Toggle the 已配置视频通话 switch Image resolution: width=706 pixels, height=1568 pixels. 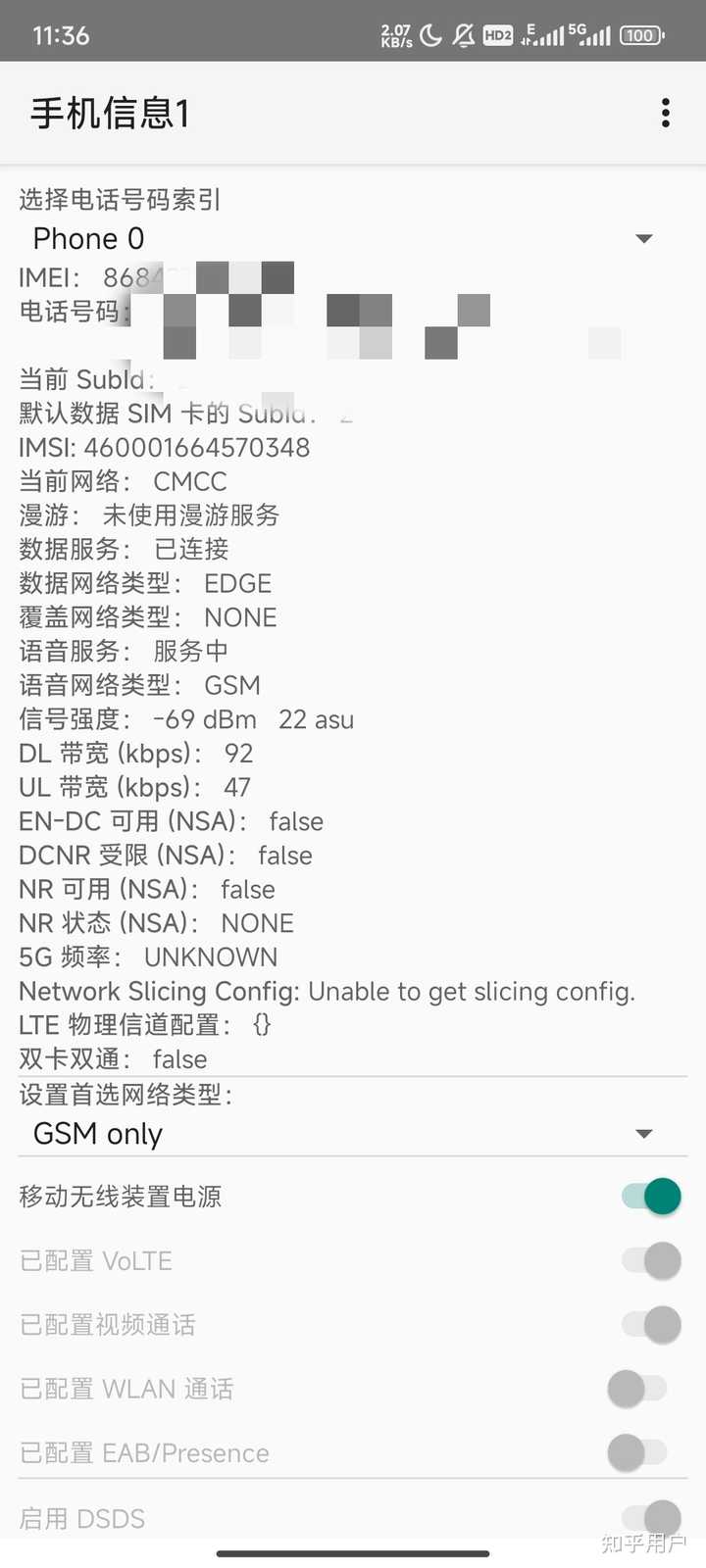coord(648,1325)
